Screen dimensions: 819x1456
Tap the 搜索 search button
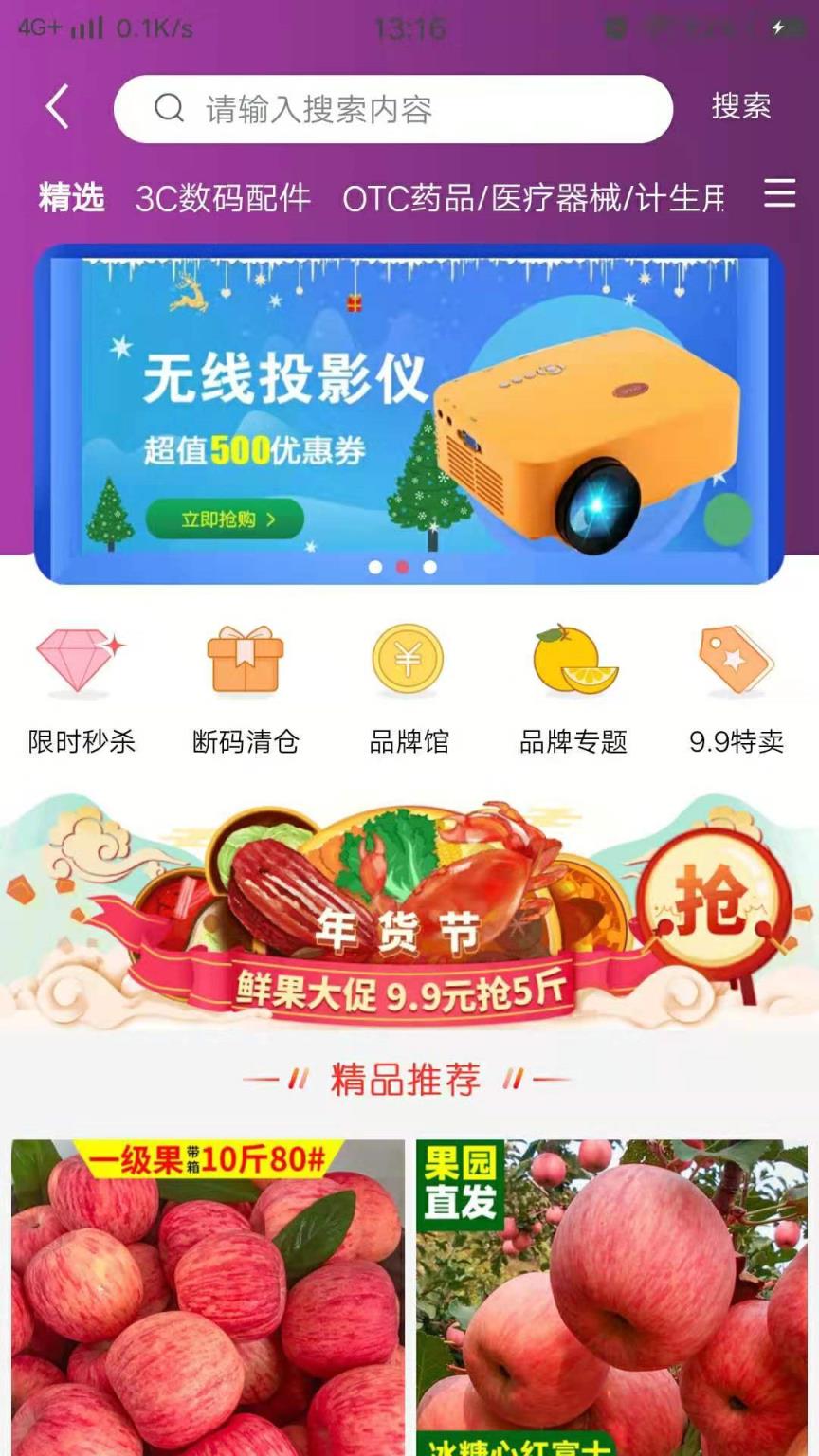click(x=741, y=107)
